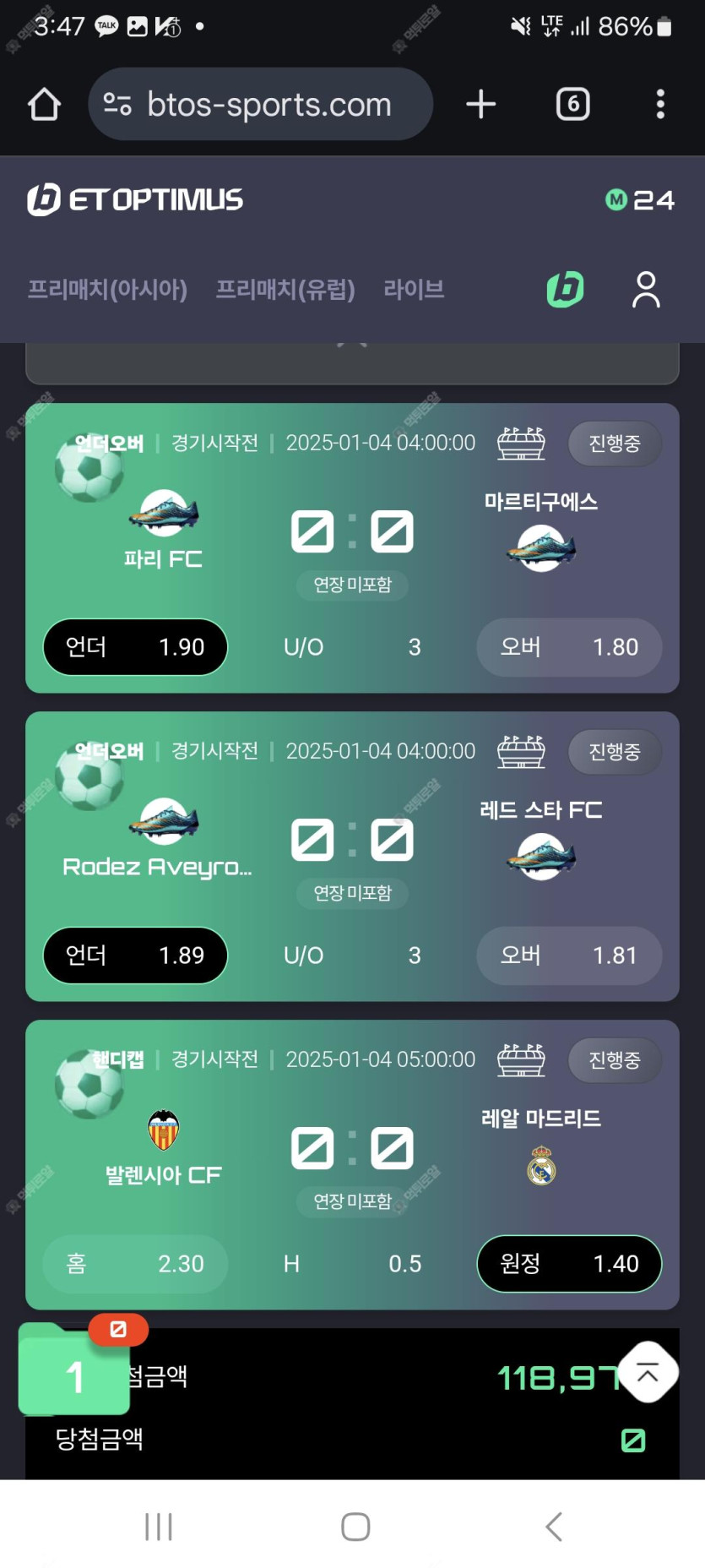Go back with system navigation

point(553,1527)
